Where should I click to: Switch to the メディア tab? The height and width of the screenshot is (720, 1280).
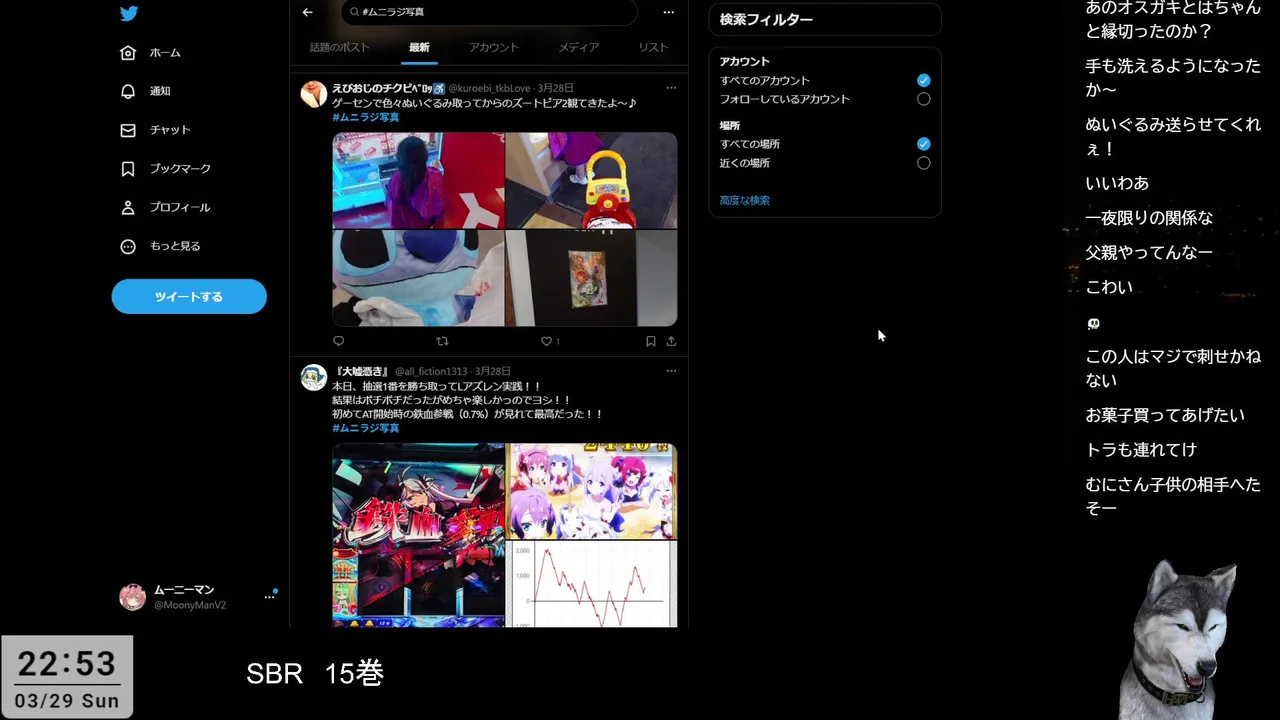[x=578, y=47]
